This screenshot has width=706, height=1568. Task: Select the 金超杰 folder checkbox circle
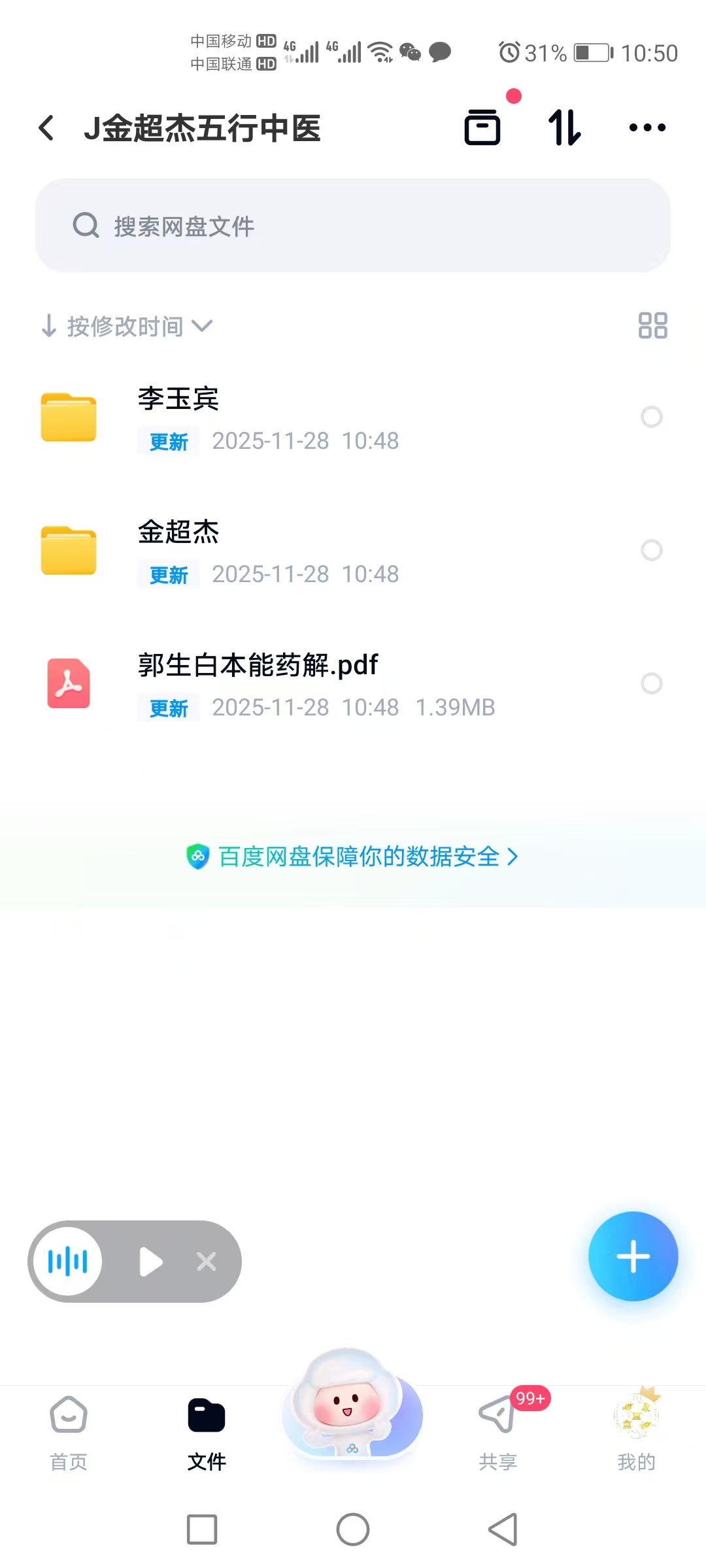[651, 550]
